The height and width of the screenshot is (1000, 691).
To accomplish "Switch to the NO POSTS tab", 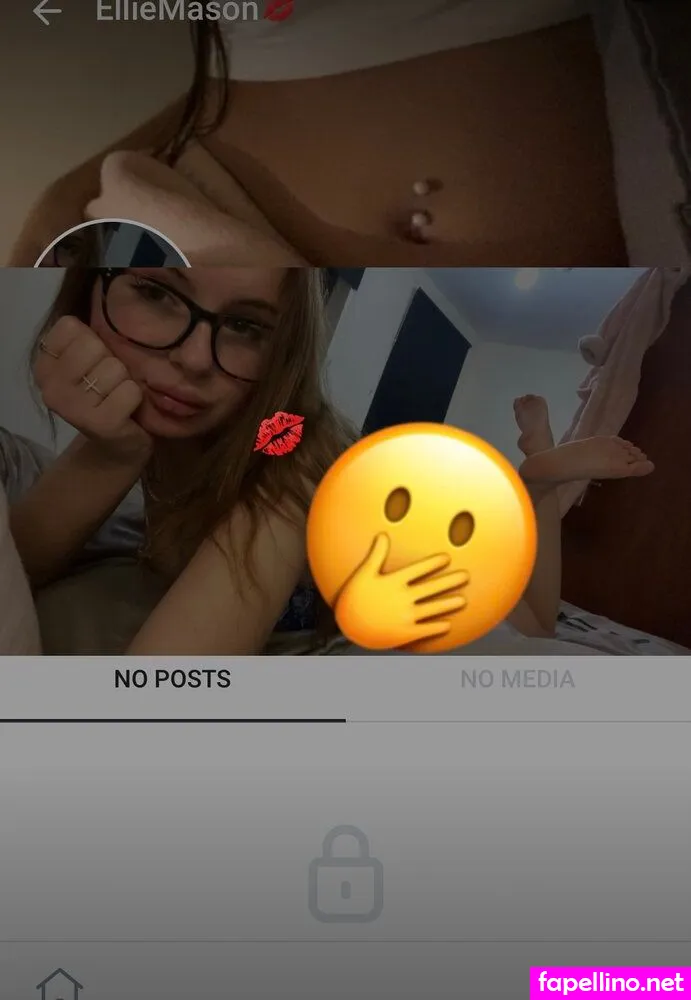I will pos(172,680).
